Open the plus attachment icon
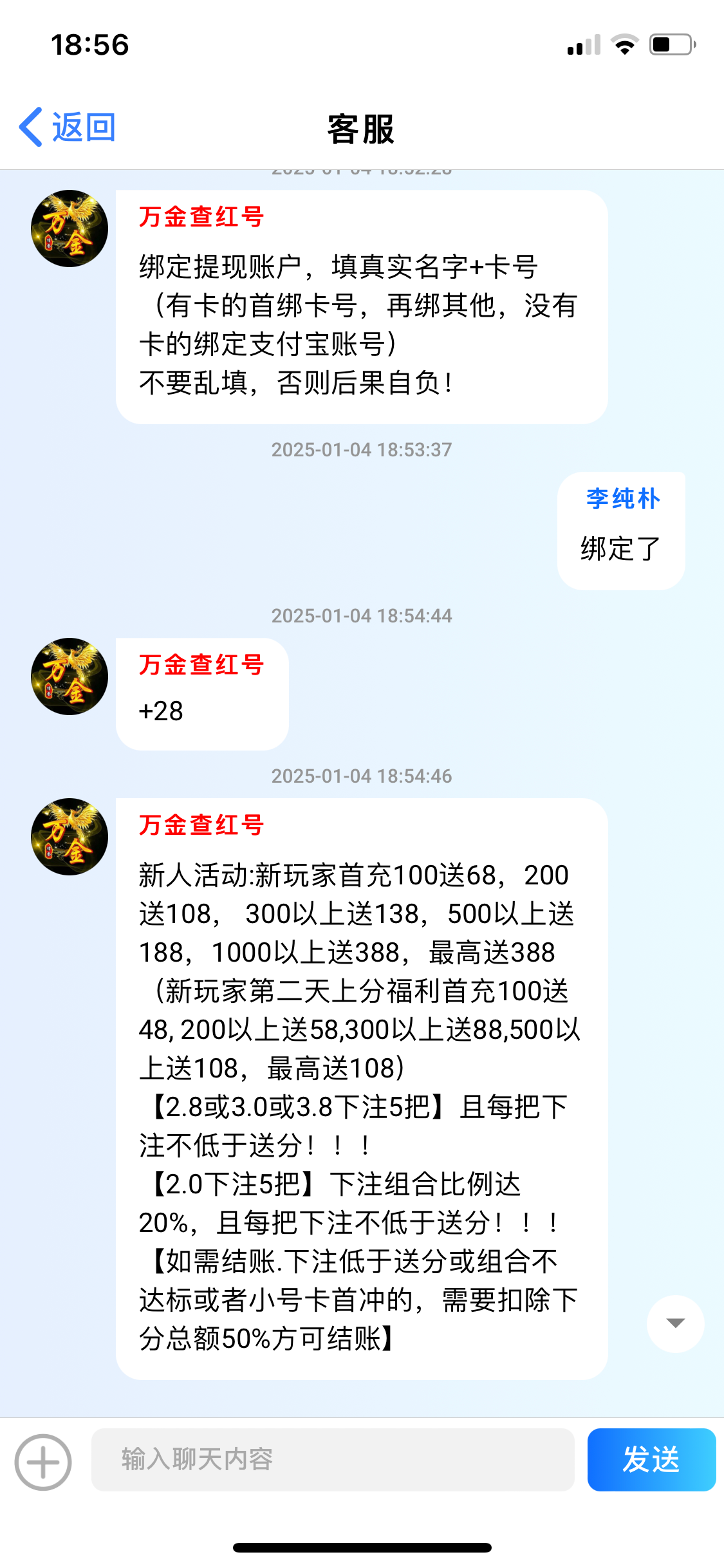This screenshot has width=724, height=1568. tap(43, 1462)
